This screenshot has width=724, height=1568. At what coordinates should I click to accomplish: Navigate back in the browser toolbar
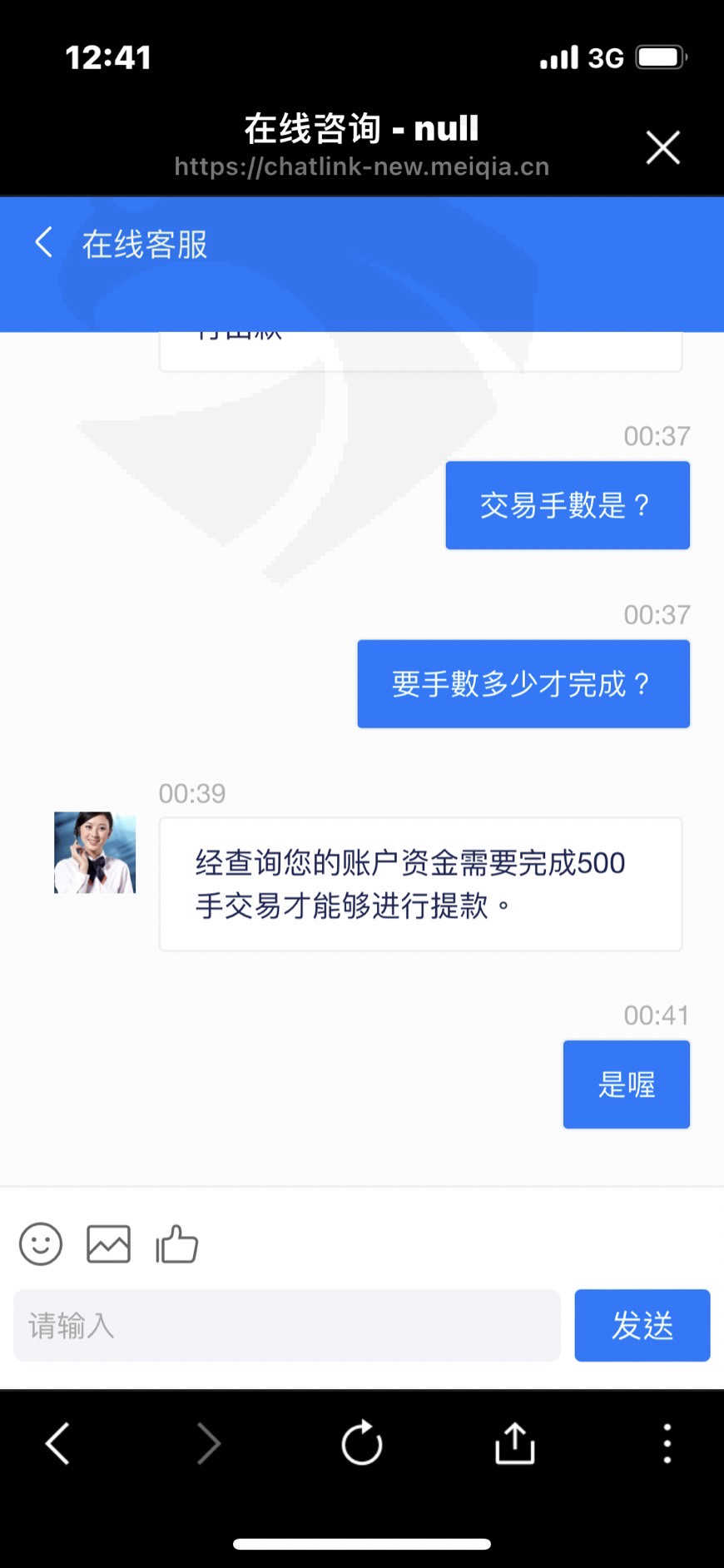pyautogui.click(x=57, y=1443)
